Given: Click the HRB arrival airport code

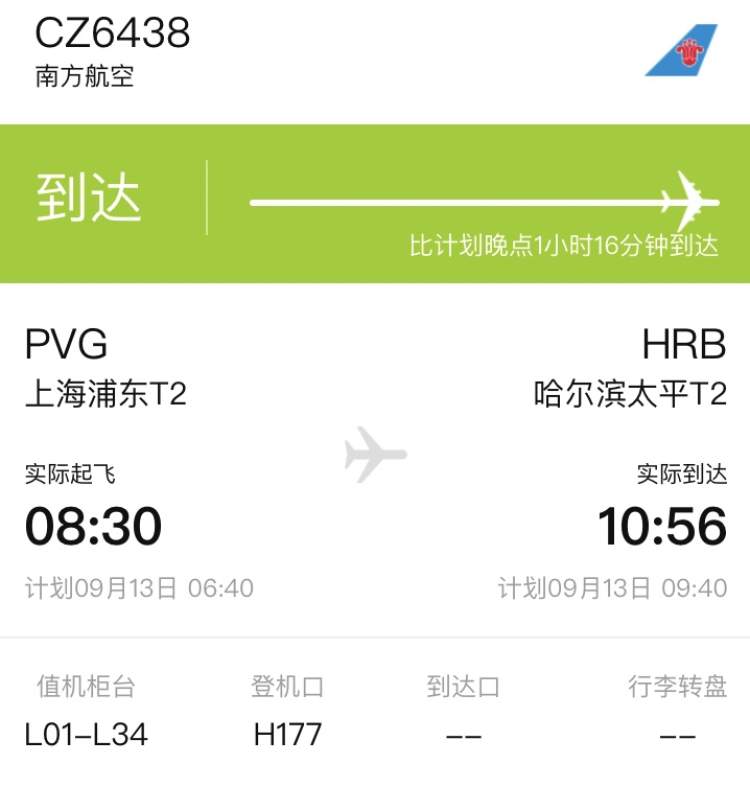Looking at the screenshot, I should pos(688,343).
